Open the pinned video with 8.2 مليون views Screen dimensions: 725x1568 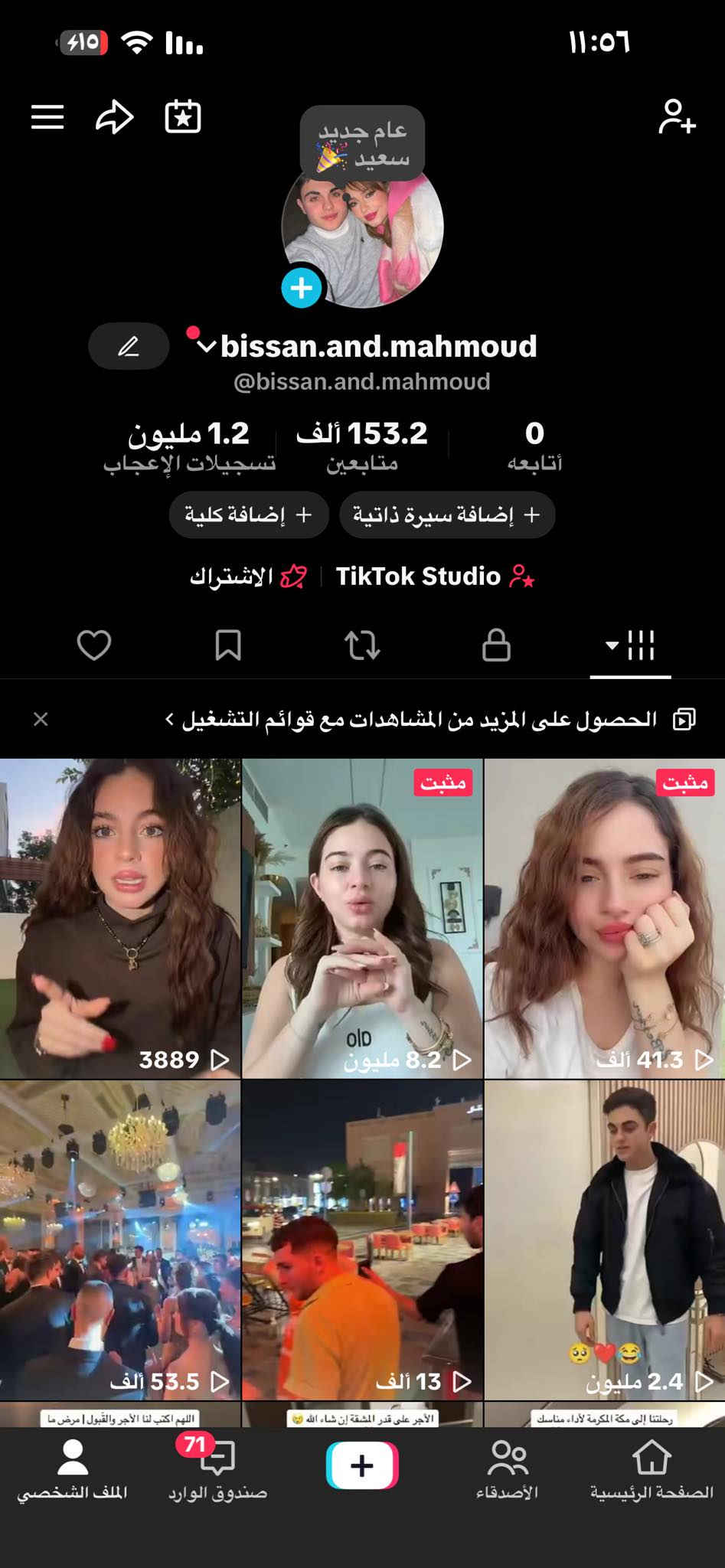[362, 919]
